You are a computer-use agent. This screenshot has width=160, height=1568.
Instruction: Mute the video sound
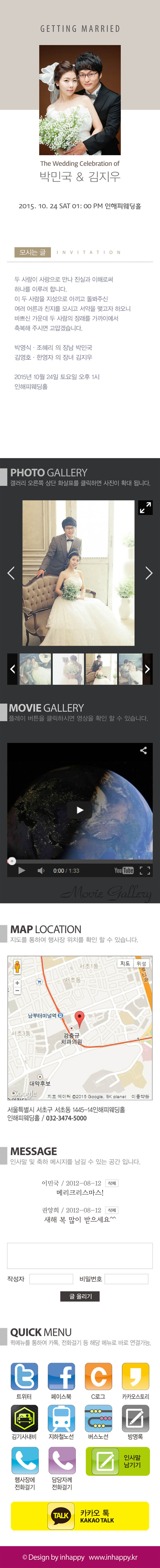pyautogui.click(x=41, y=870)
